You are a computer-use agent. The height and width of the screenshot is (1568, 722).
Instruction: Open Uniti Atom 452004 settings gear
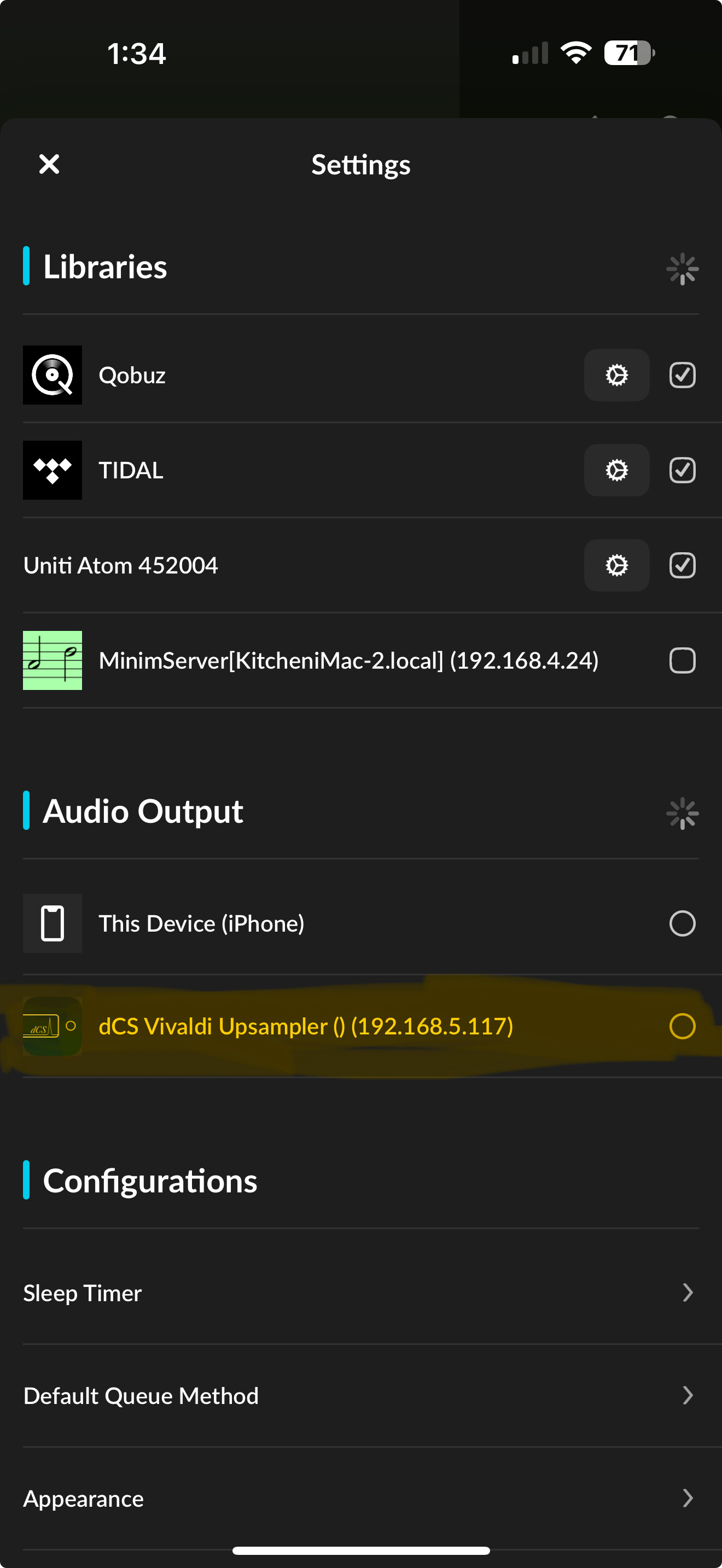tap(616, 565)
